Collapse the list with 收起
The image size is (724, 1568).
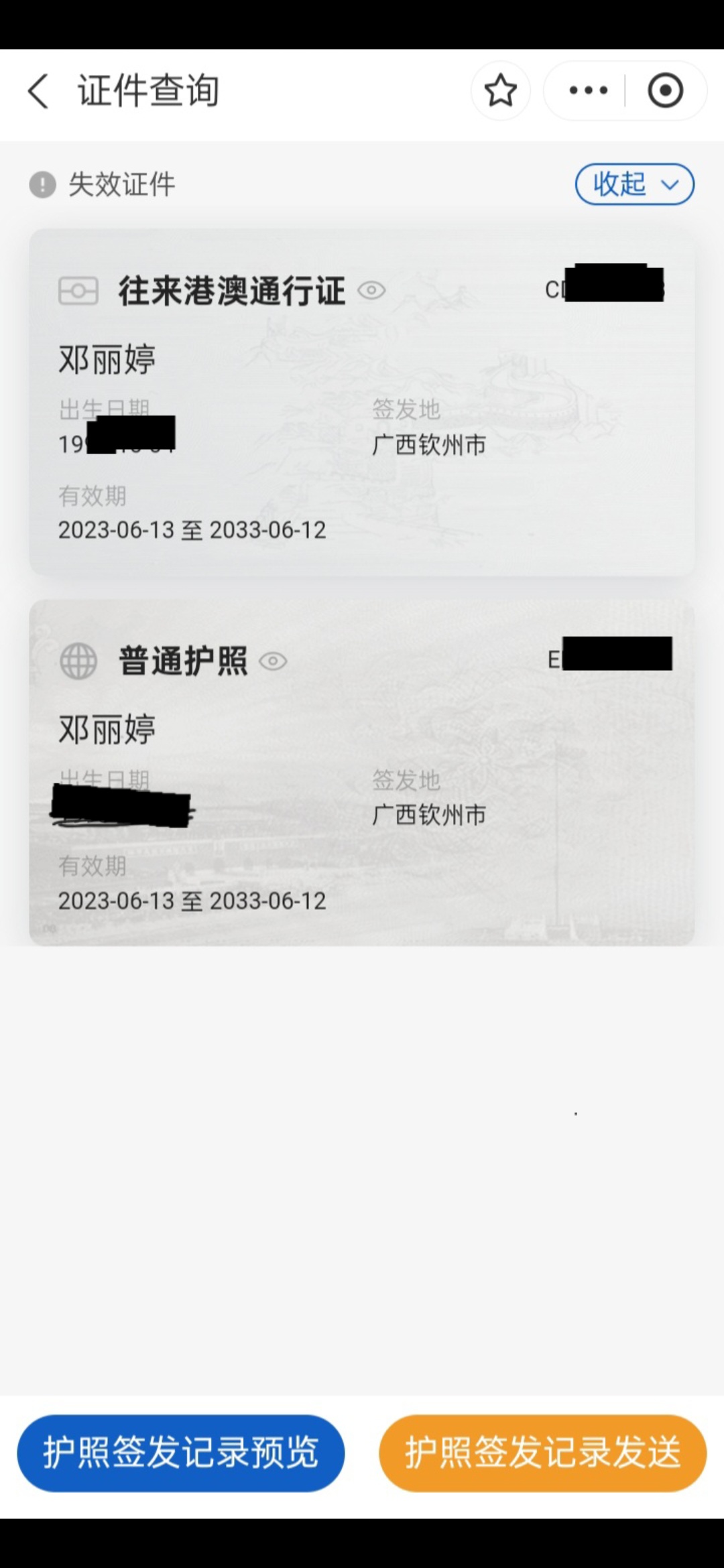click(x=634, y=184)
